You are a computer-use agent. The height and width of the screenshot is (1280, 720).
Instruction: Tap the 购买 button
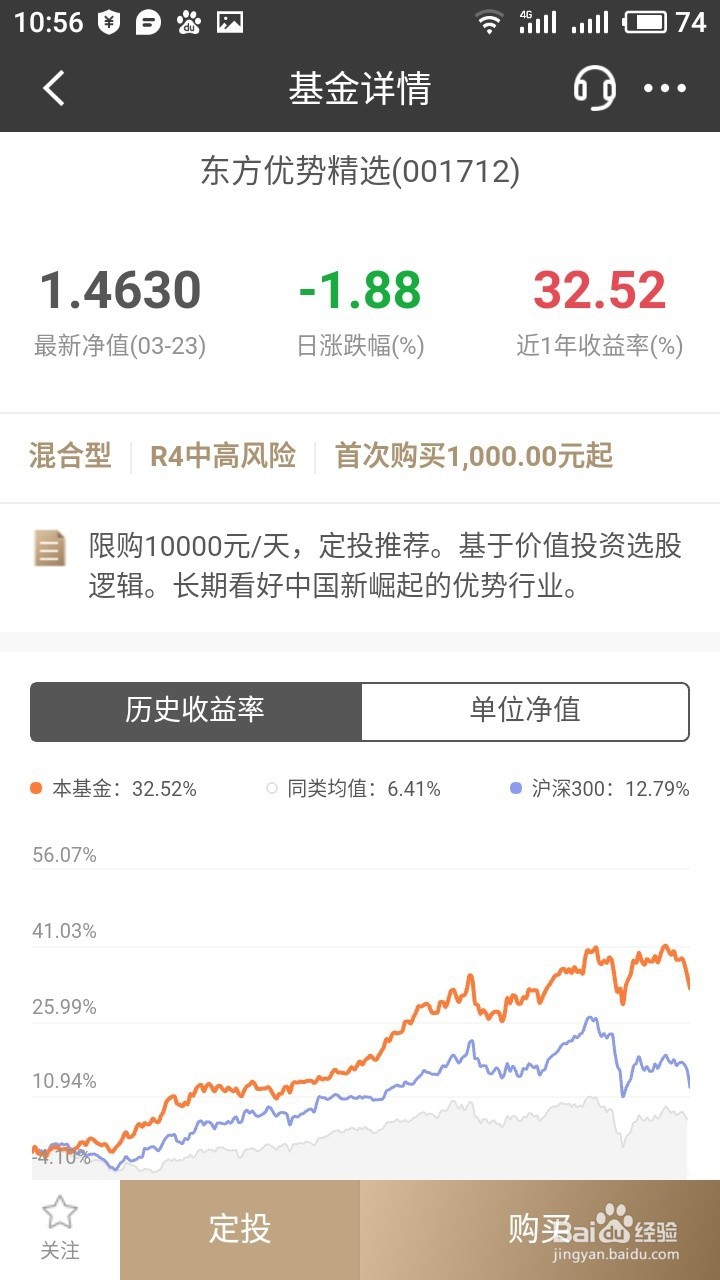coord(540,1230)
